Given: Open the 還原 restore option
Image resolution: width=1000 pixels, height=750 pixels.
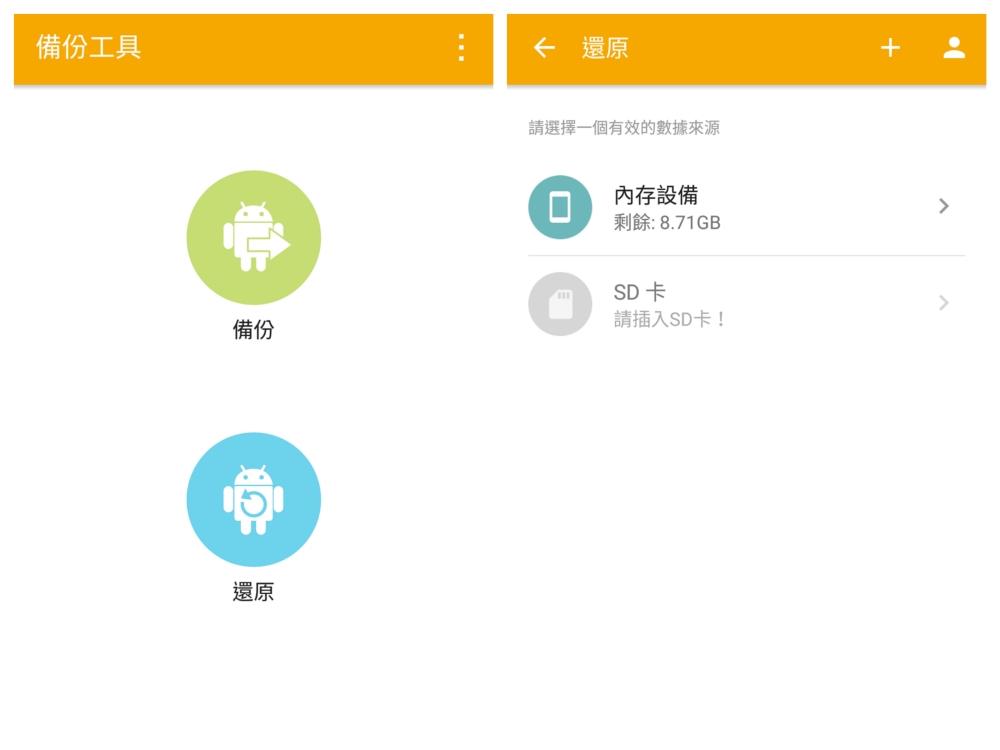Looking at the screenshot, I should point(253,499).
